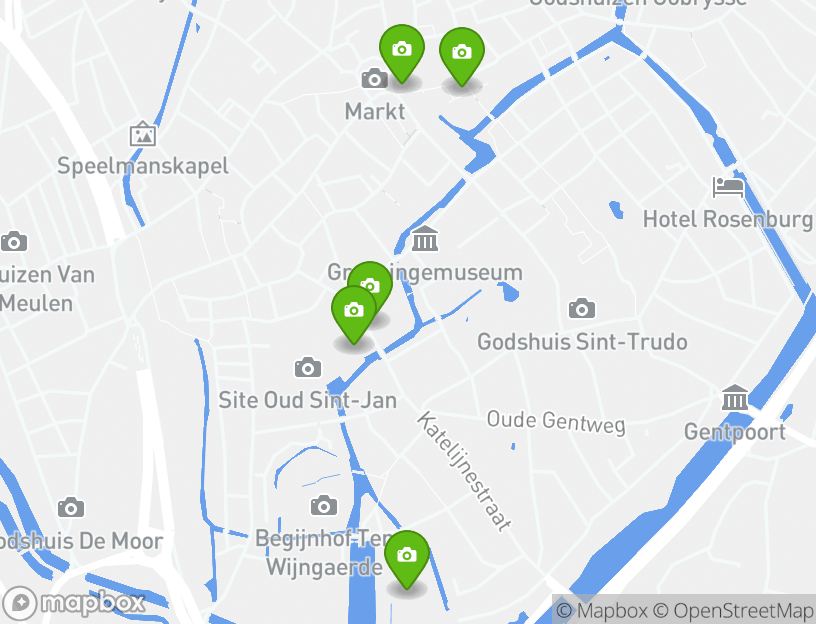
Task: Tap the green photo marker beside the Markt label
Action: 401,50
